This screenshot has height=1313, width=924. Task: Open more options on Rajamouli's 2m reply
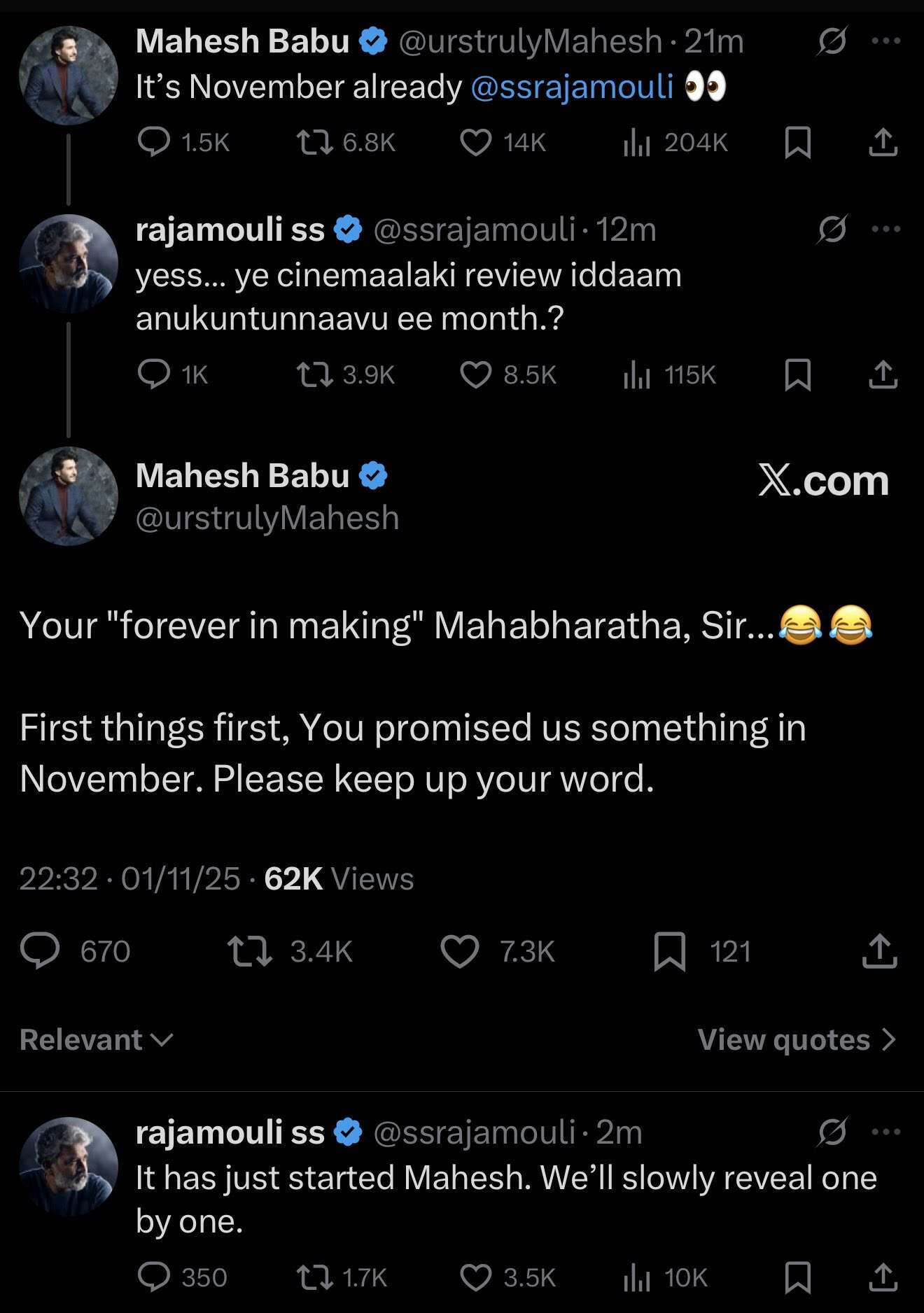tap(885, 1132)
